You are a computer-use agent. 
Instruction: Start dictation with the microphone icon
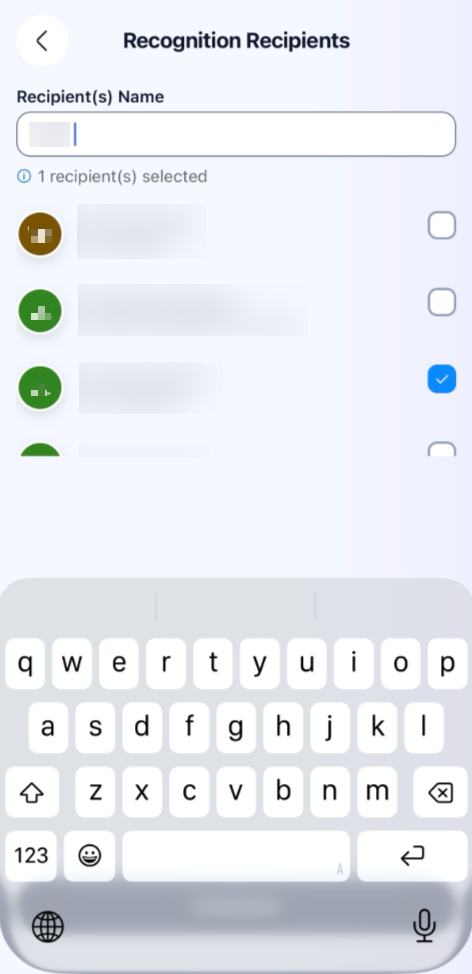point(424,926)
